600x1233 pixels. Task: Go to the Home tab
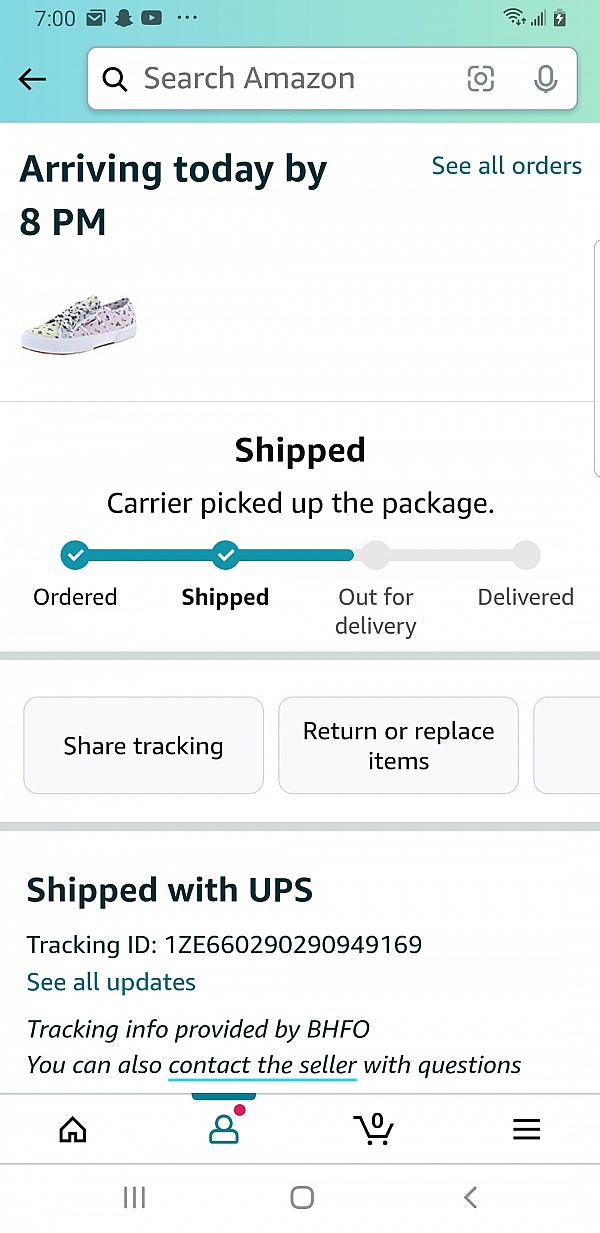pos(73,1130)
